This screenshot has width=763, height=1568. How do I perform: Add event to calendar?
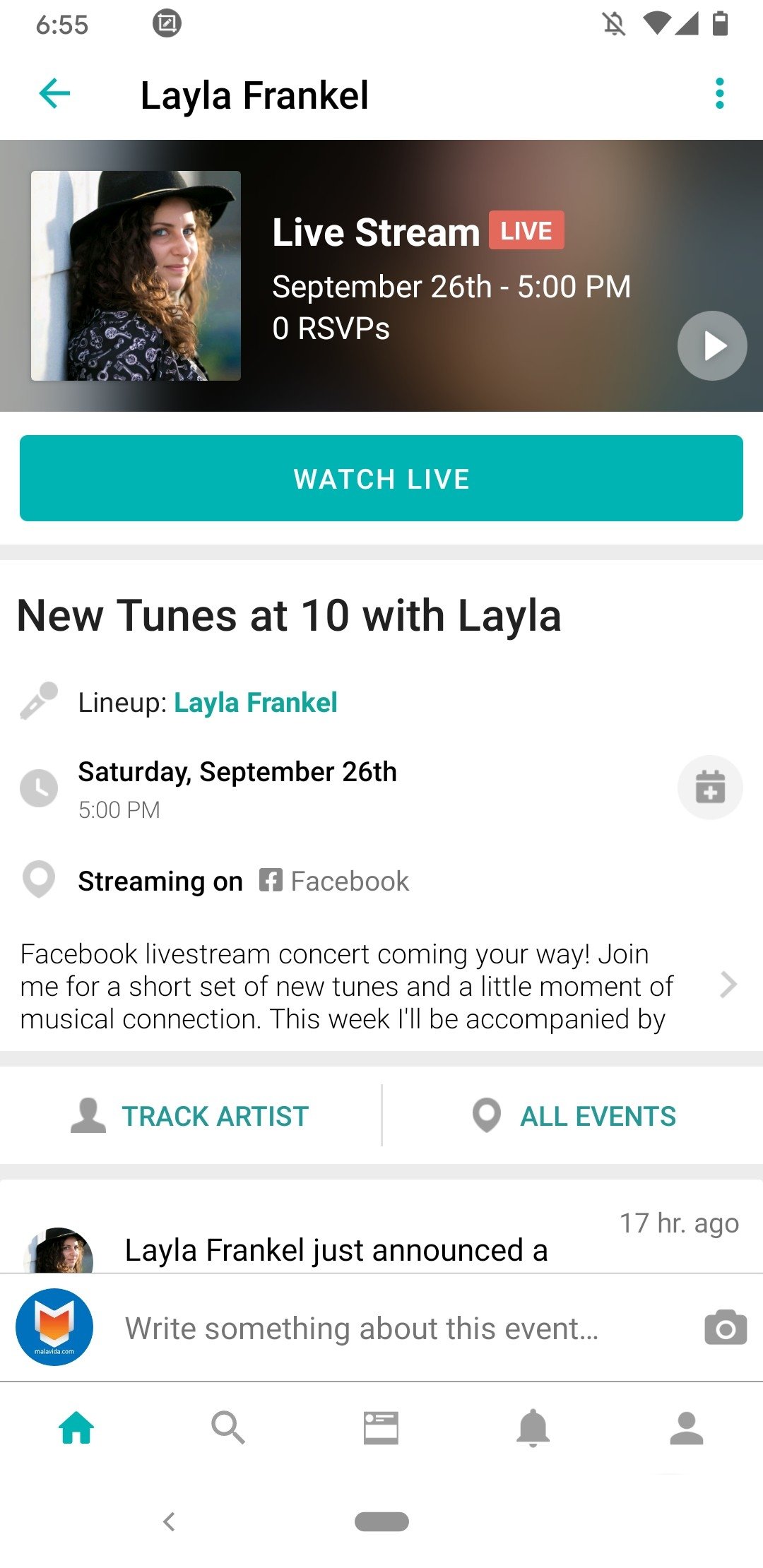click(709, 788)
